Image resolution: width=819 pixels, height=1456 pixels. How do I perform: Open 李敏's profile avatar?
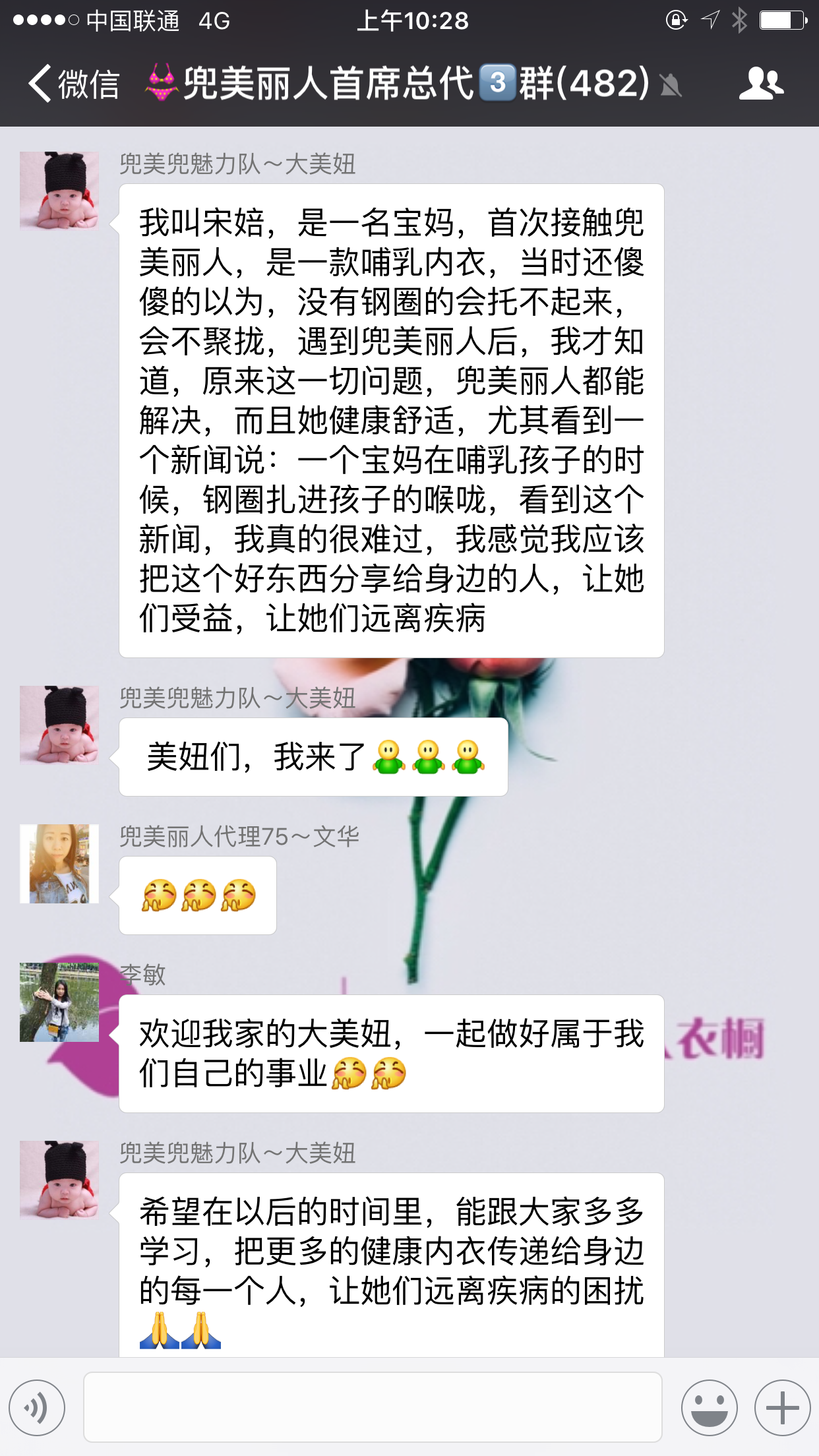tap(59, 1002)
